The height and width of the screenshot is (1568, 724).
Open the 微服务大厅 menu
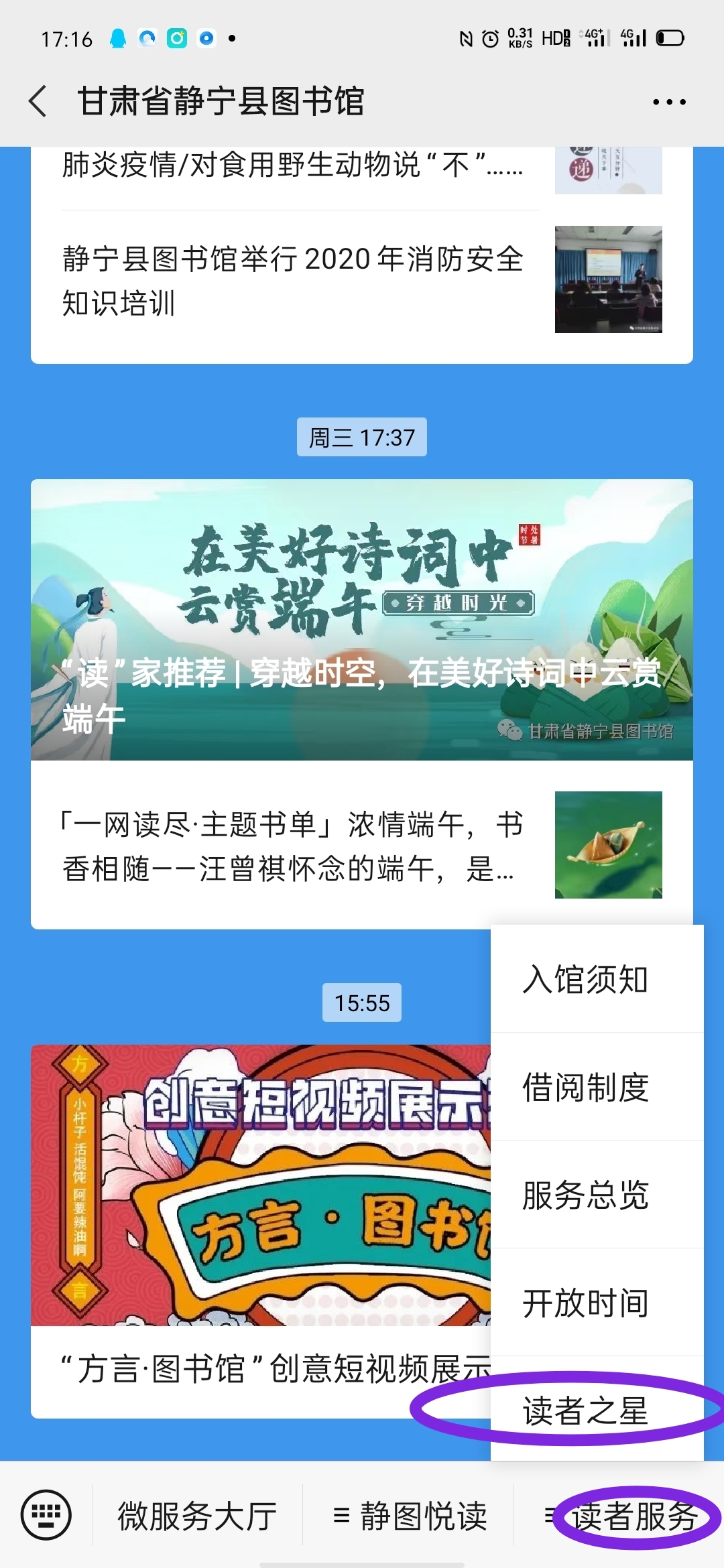pos(197,1516)
